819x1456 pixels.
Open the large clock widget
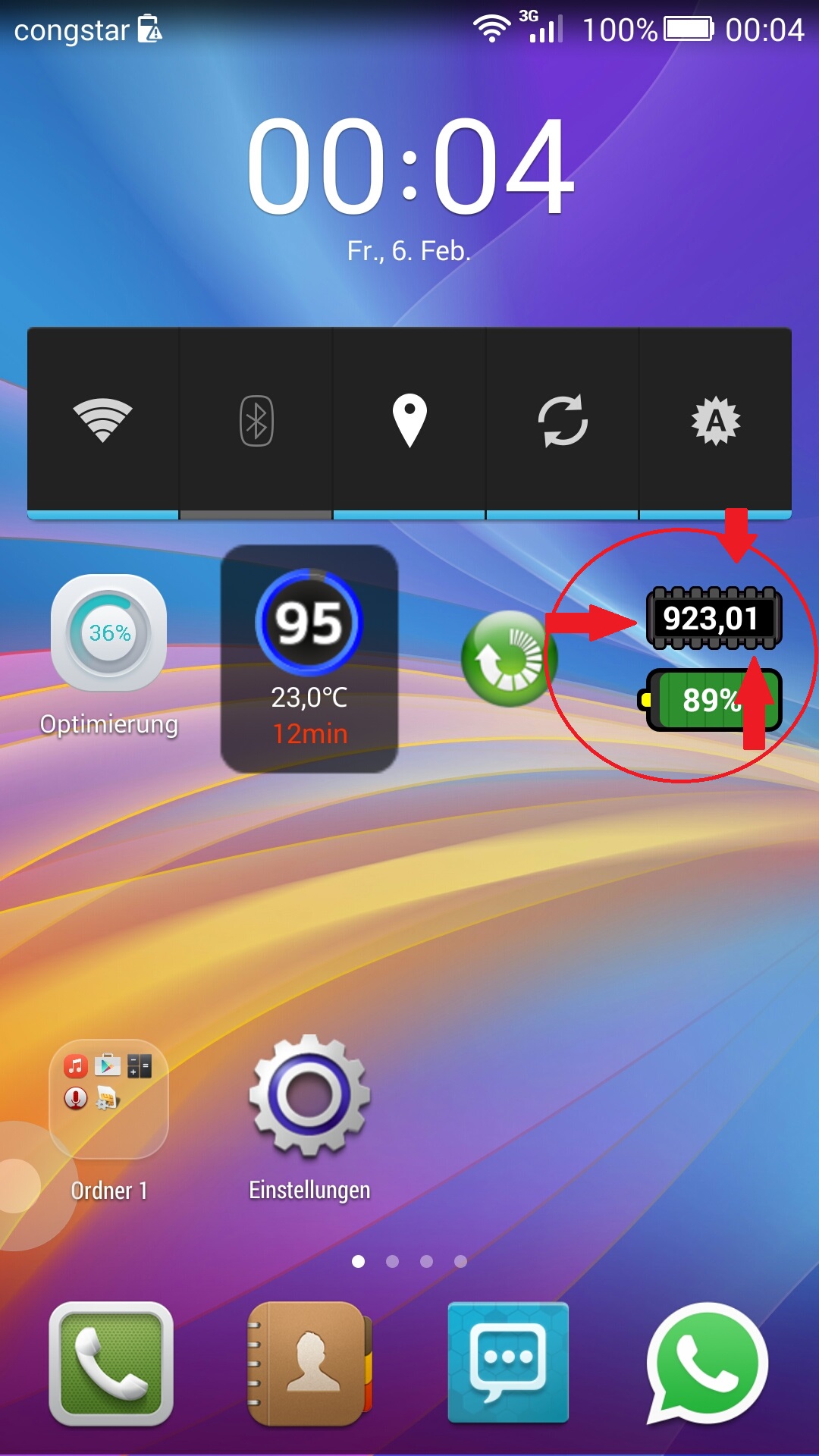click(x=409, y=167)
